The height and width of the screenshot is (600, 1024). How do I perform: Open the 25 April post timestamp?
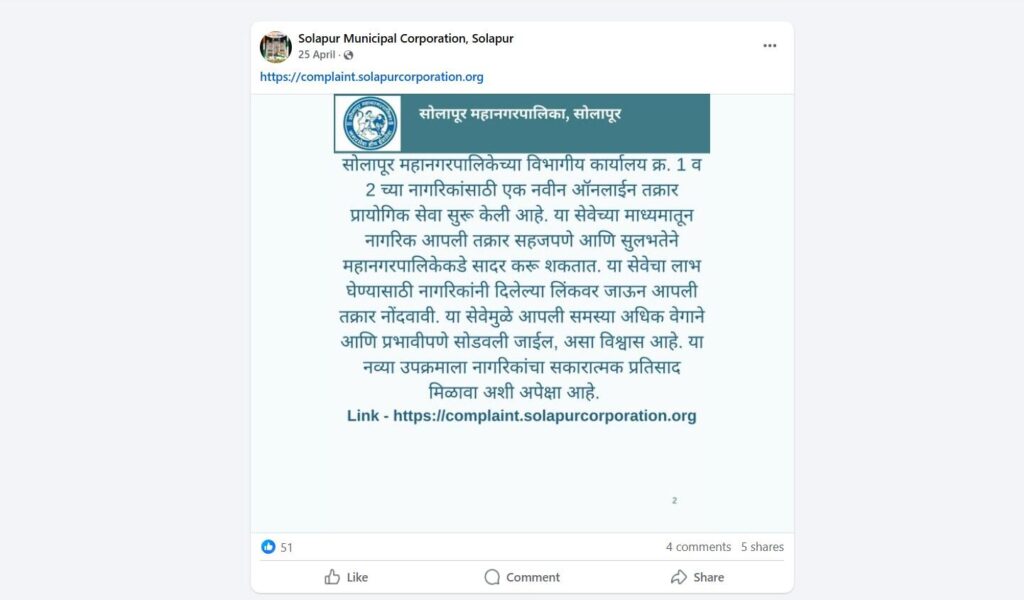316,55
